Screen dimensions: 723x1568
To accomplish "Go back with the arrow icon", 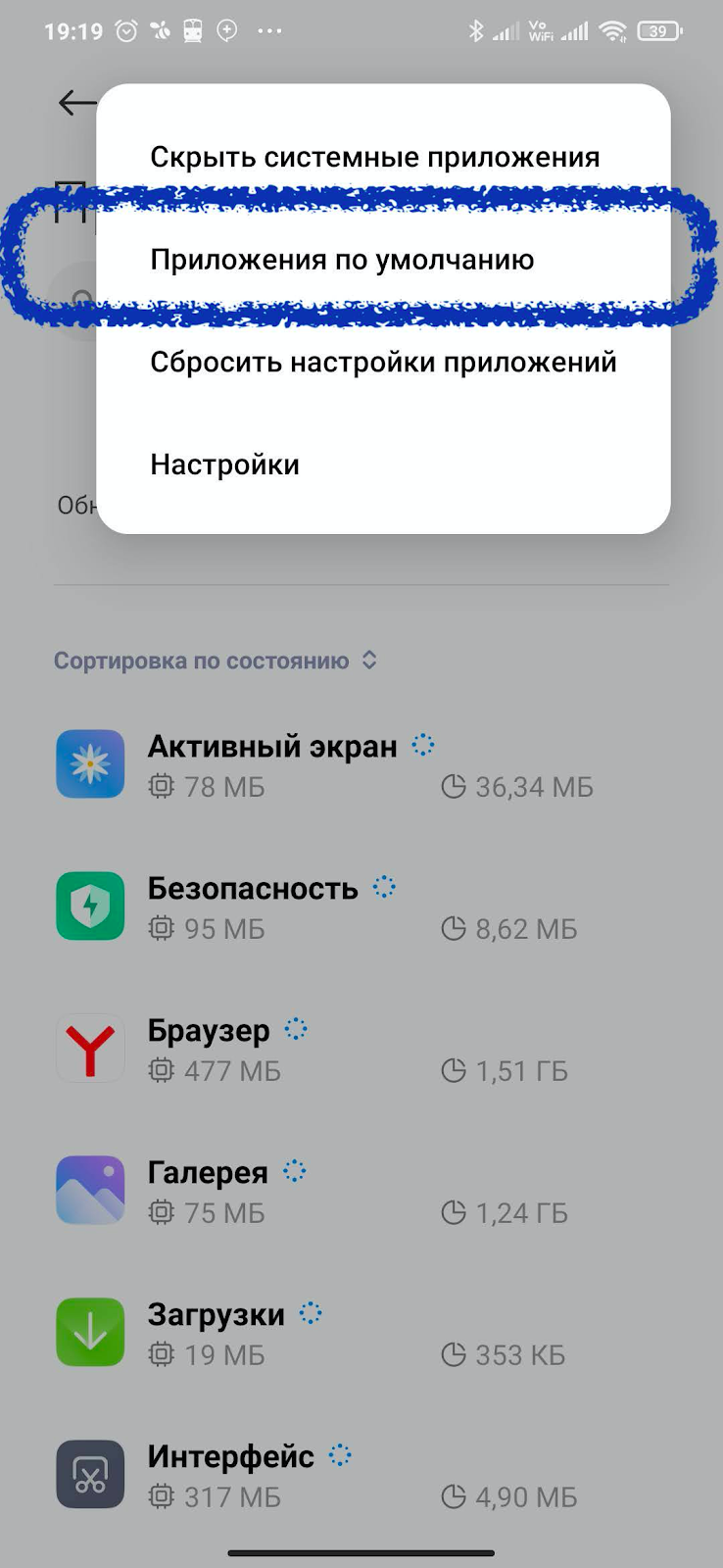I will pos(75,102).
